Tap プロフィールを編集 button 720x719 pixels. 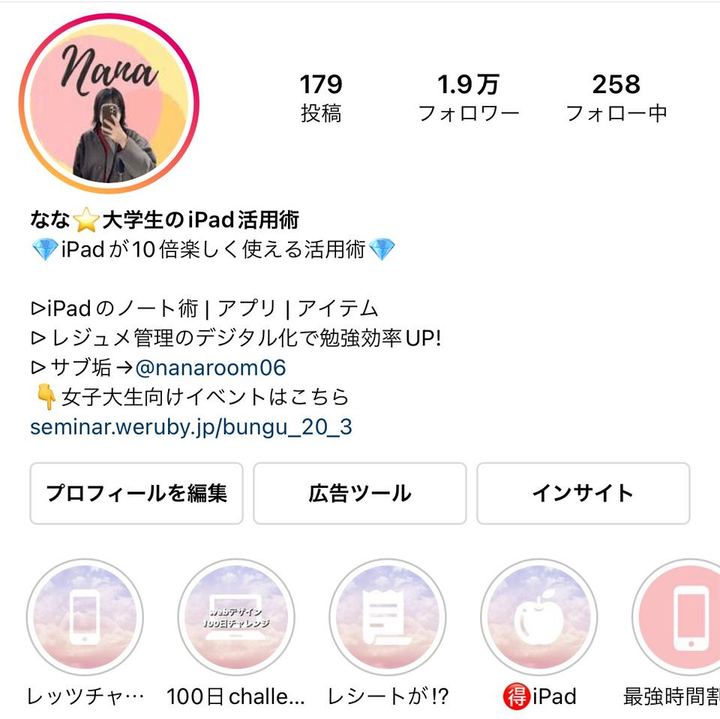[x=136, y=493]
